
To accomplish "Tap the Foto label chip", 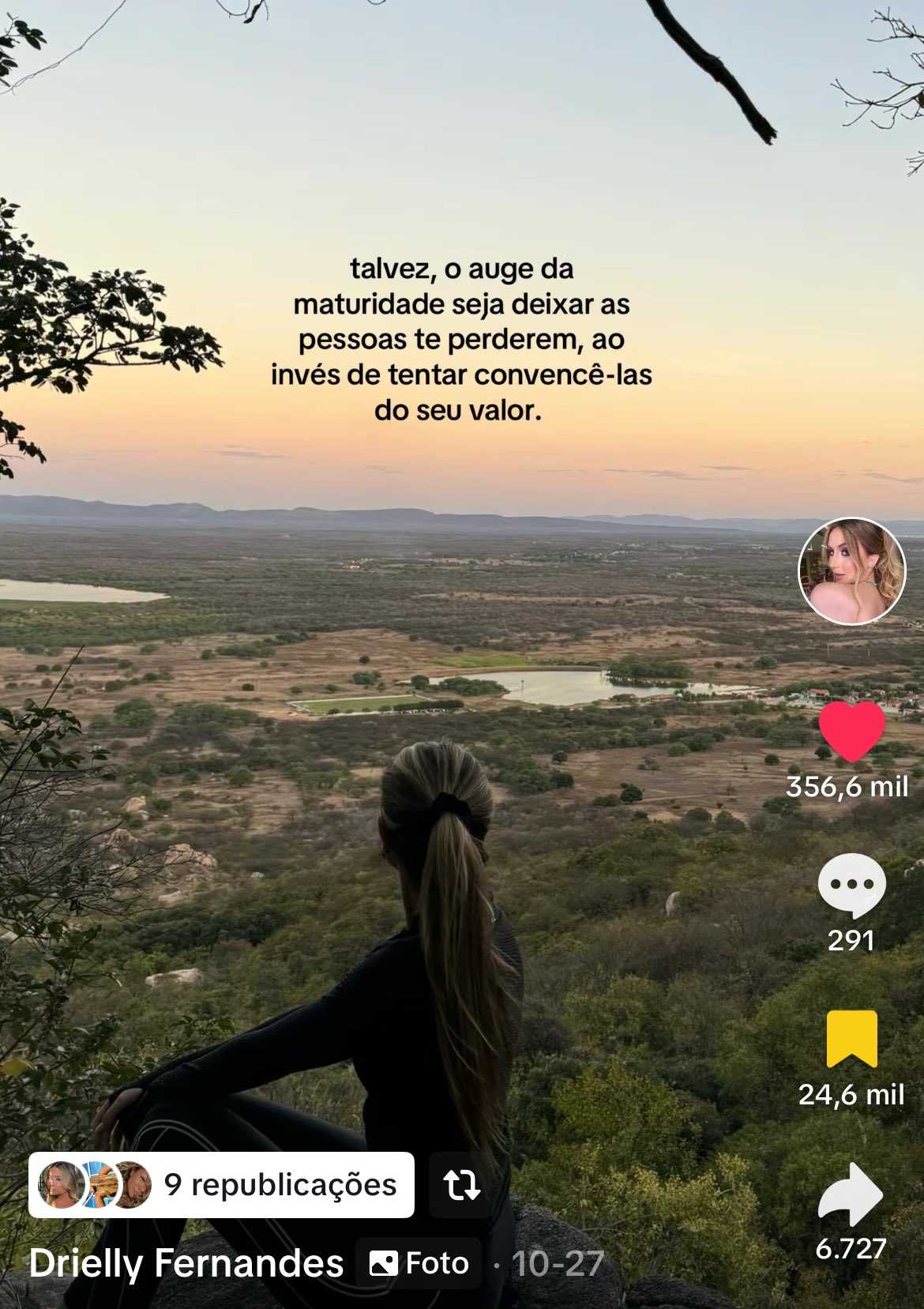I will coord(419,1263).
